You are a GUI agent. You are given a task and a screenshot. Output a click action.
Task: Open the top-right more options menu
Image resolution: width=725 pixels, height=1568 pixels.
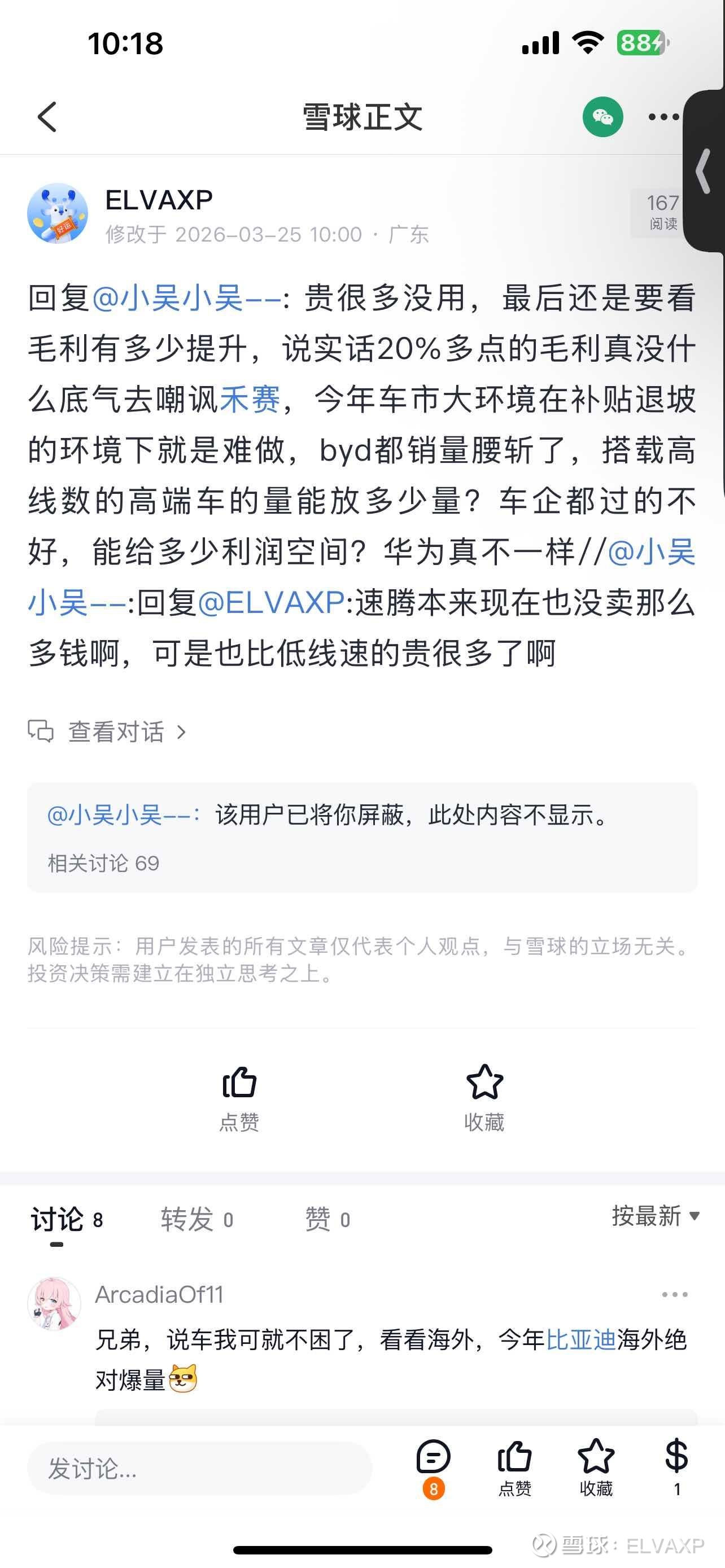663,117
